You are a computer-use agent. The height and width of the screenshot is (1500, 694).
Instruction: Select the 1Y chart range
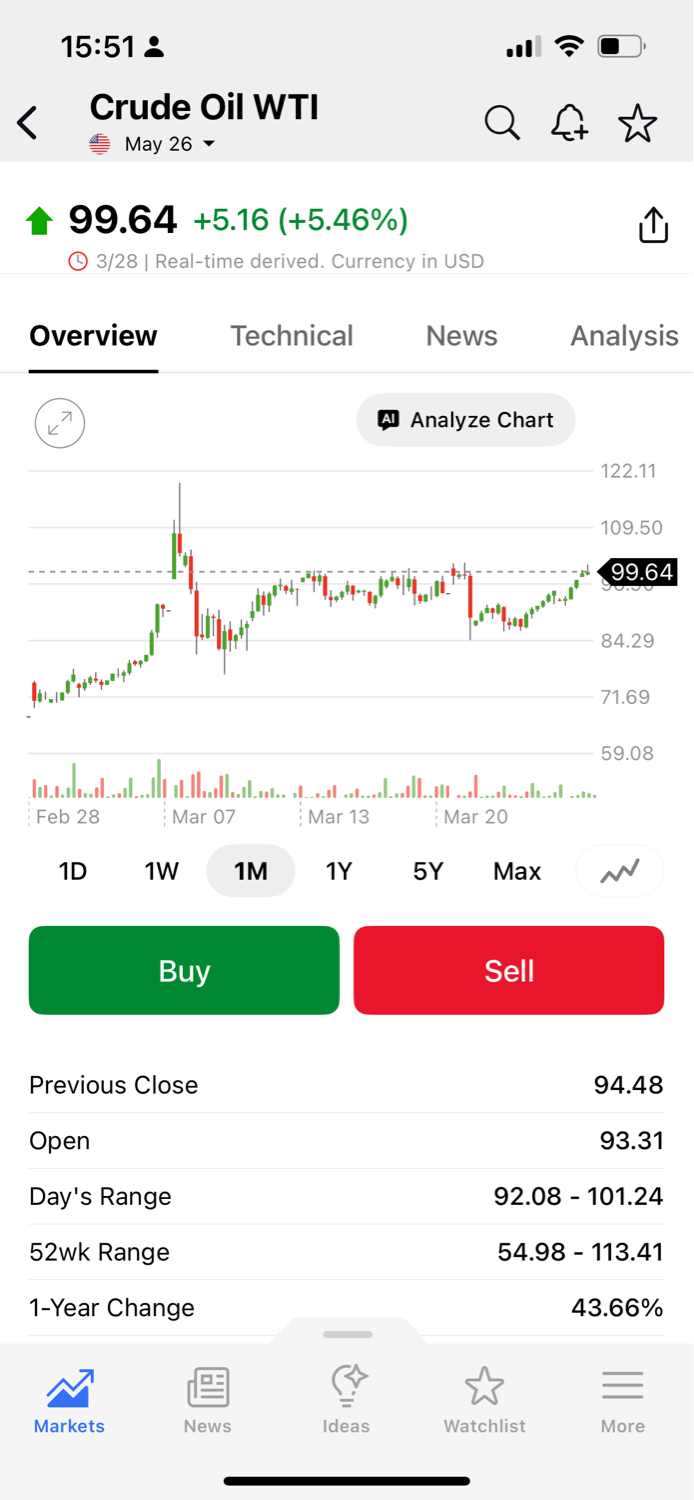pos(339,871)
